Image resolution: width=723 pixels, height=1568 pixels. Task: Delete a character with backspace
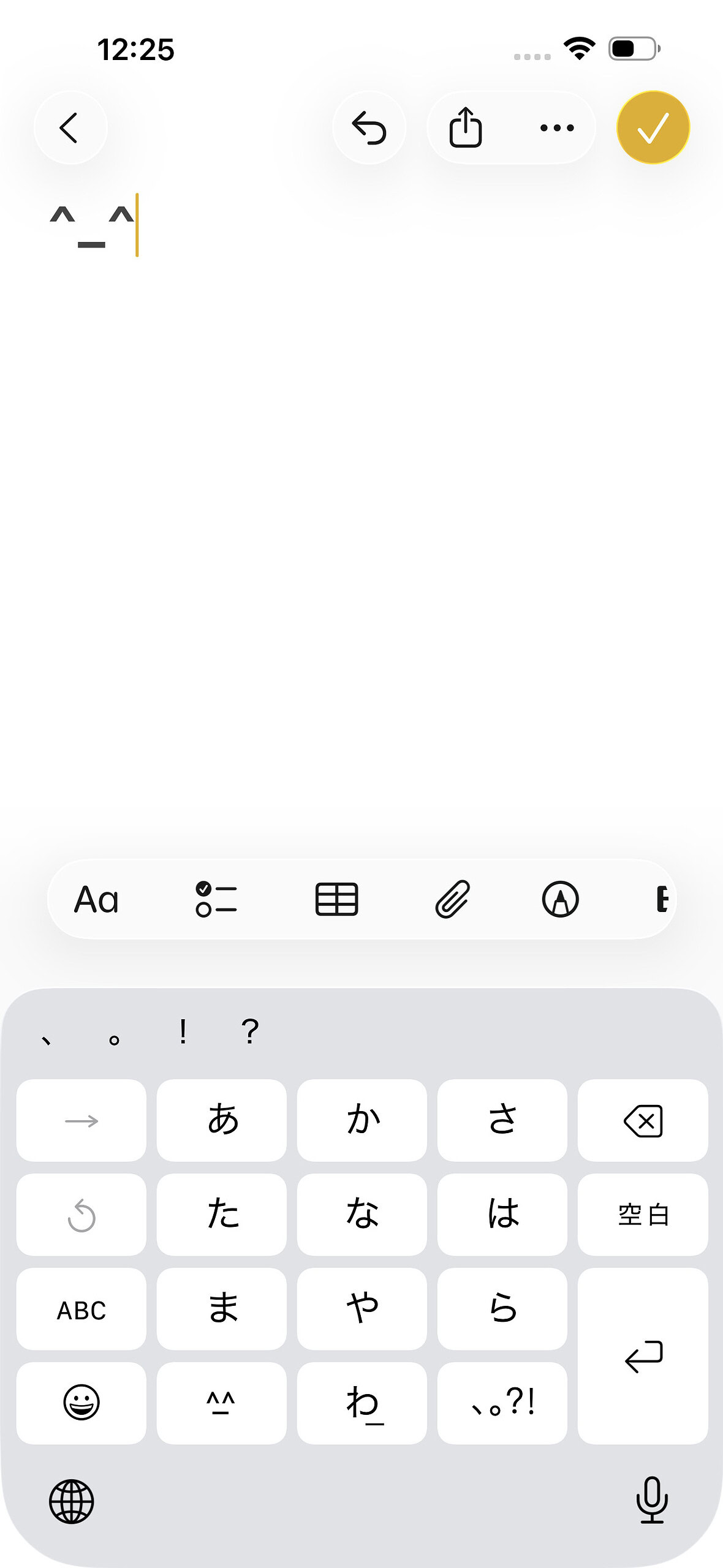click(x=642, y=1120)
